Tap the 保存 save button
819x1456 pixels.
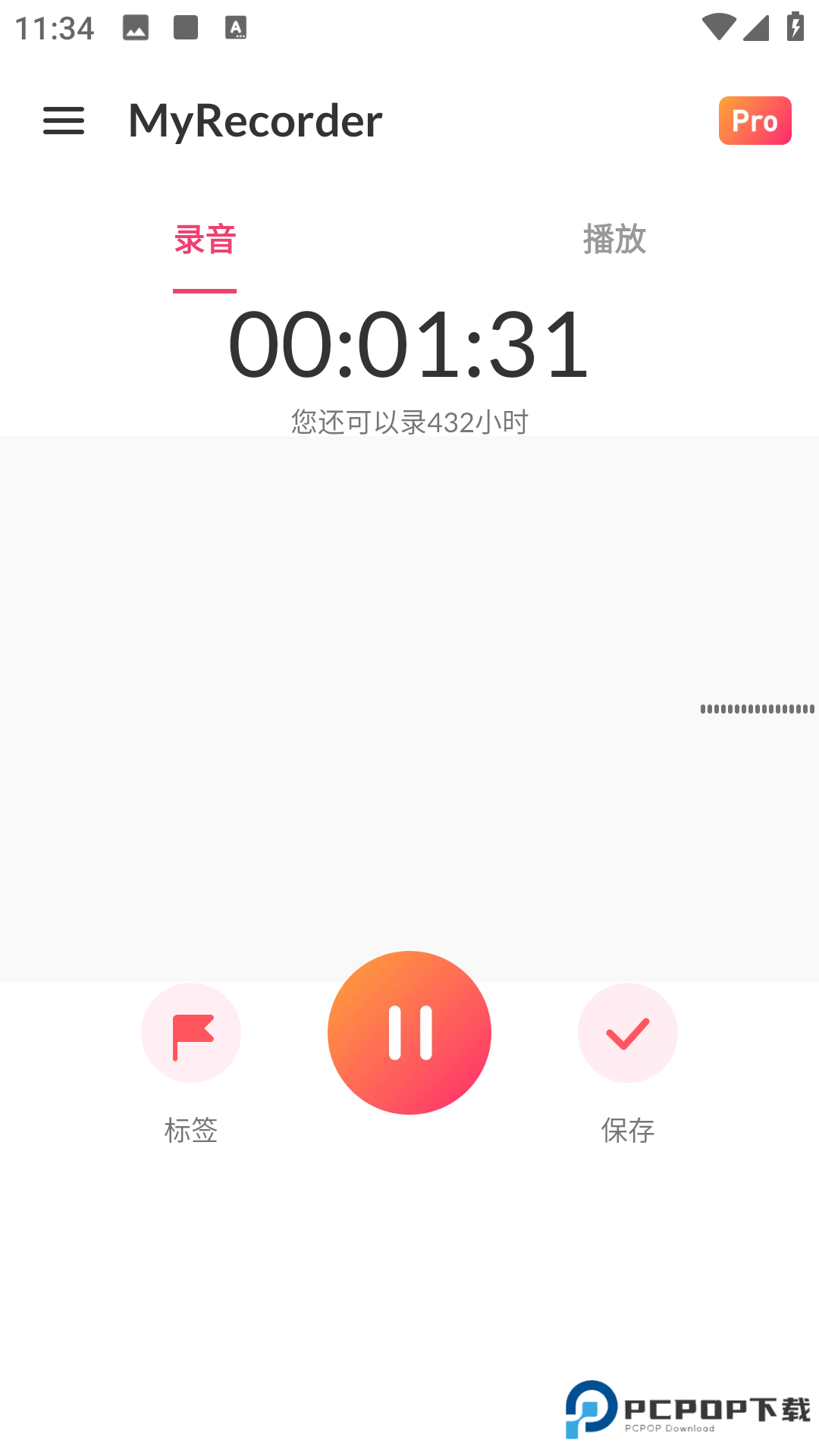(x=627, y=1132)
